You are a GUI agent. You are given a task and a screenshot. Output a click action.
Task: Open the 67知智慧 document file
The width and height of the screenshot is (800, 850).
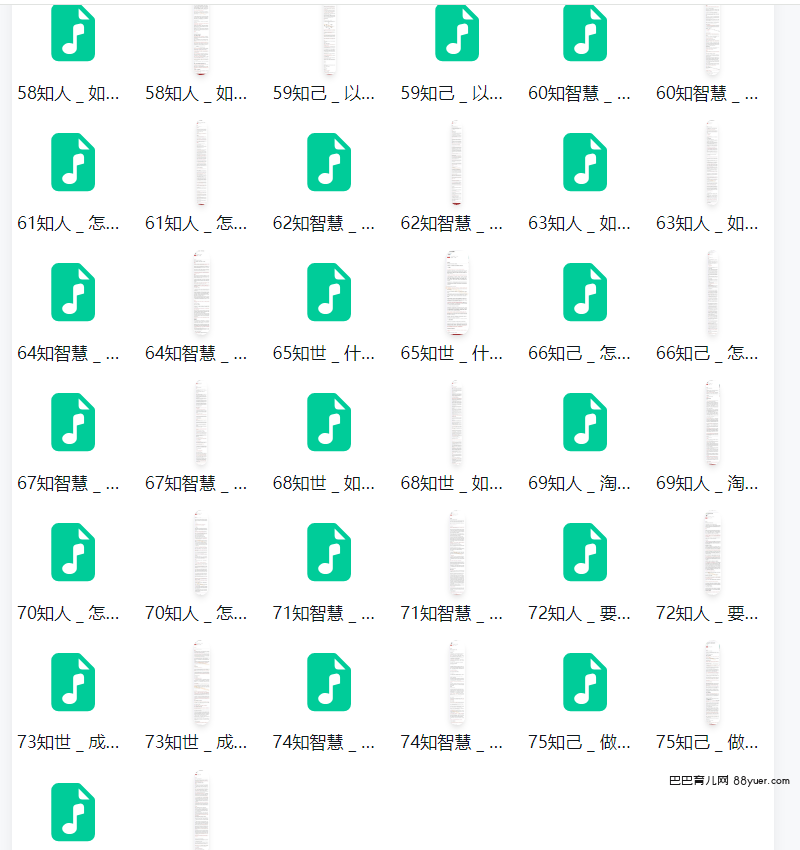pyautogui.click(x=201, y=422)
